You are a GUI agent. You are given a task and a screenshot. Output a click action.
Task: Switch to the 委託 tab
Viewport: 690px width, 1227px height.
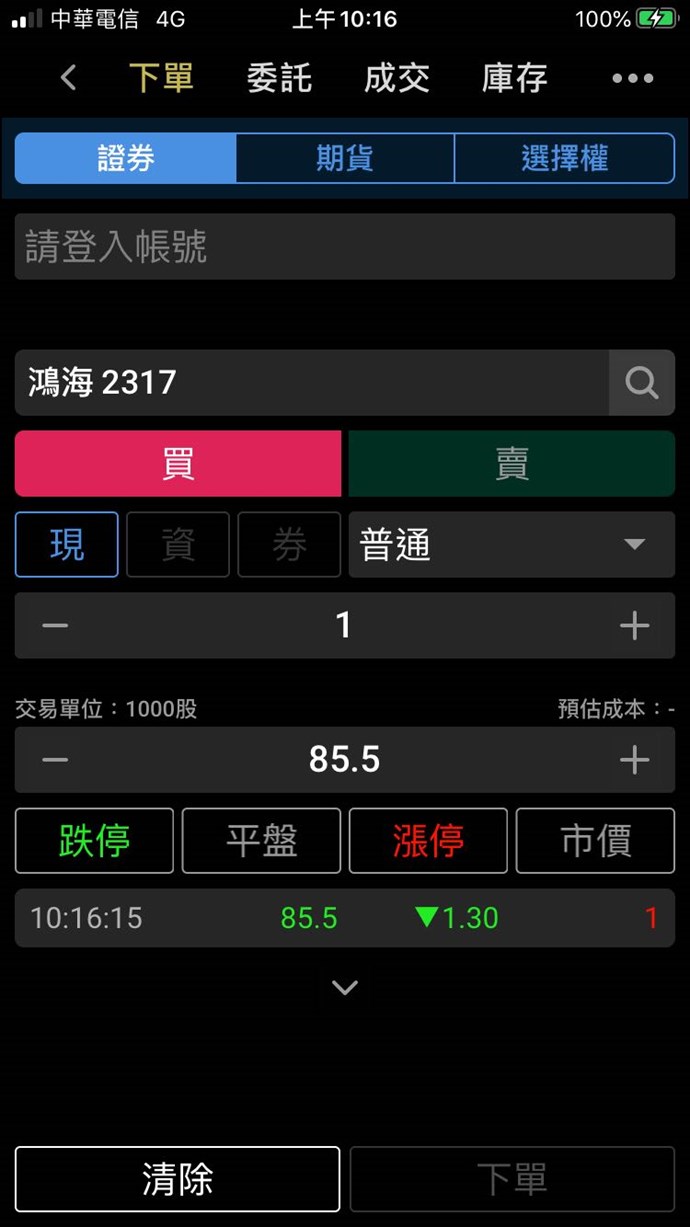tap(279, 78)
